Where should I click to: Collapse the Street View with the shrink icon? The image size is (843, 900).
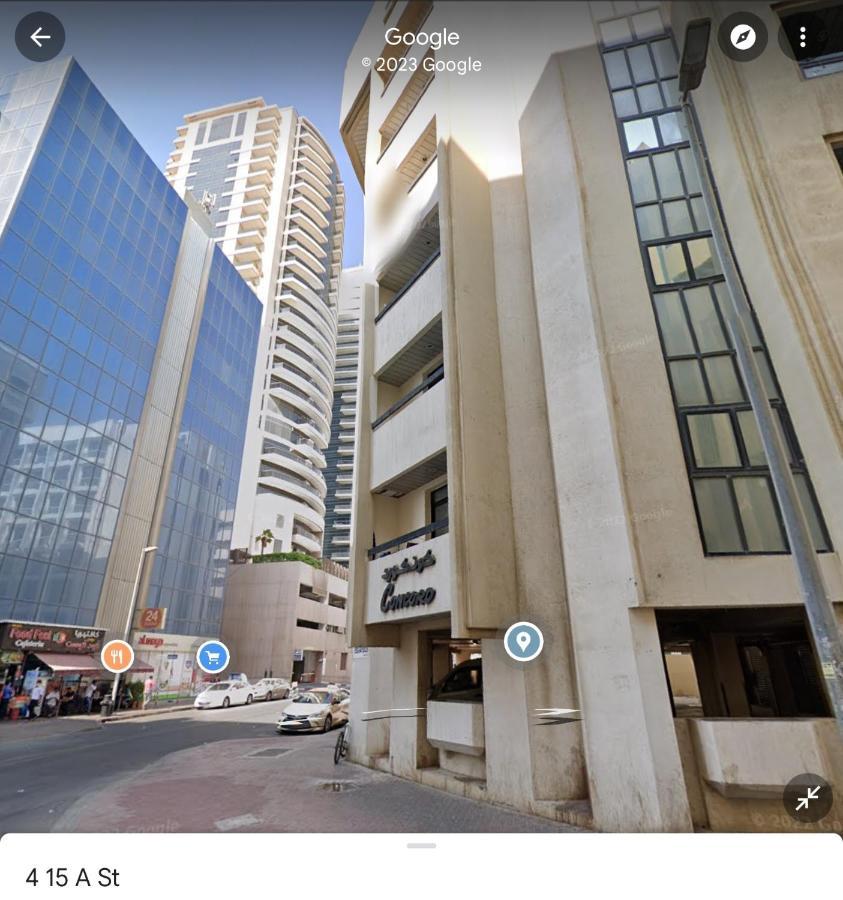tap(807, 797)
